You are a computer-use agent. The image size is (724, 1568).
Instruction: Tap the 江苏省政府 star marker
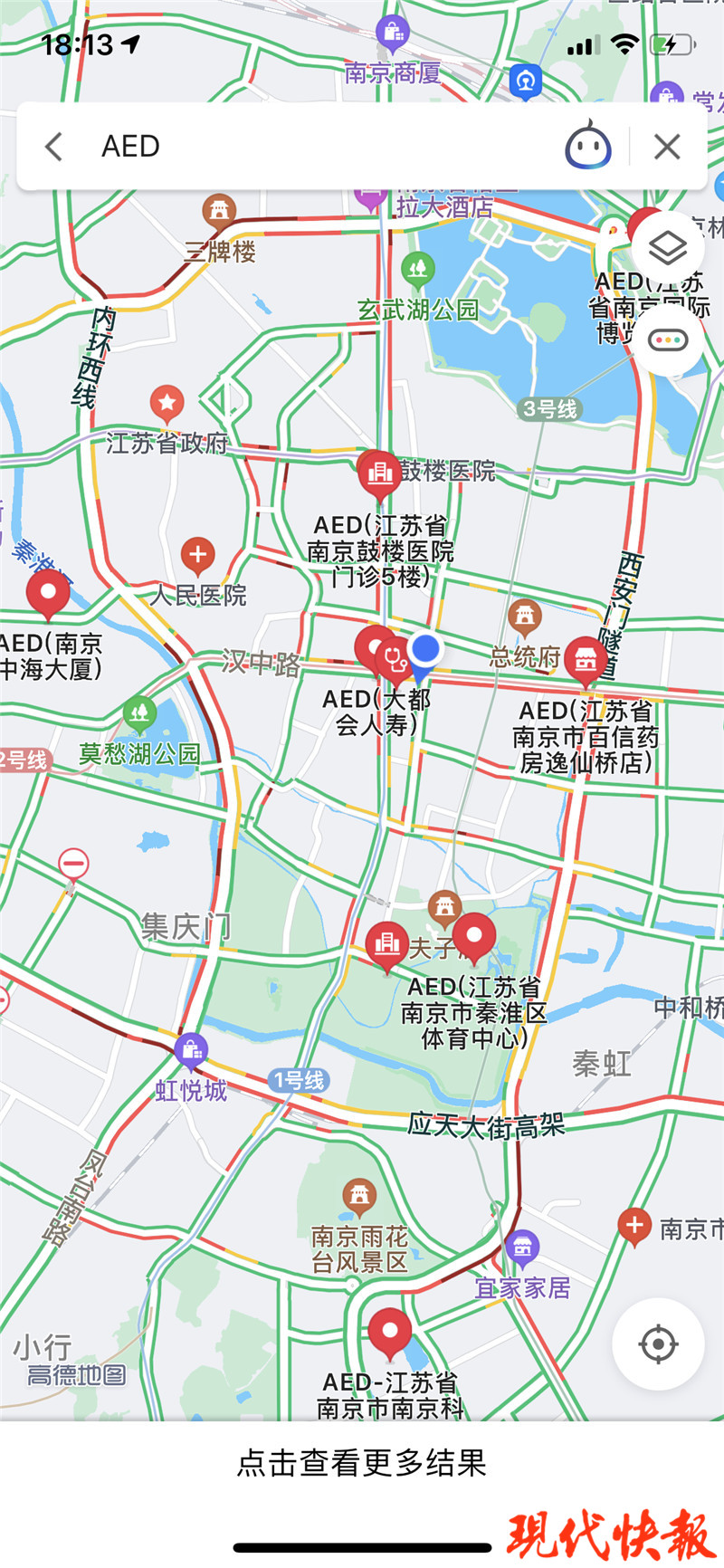tap(167, 401)
